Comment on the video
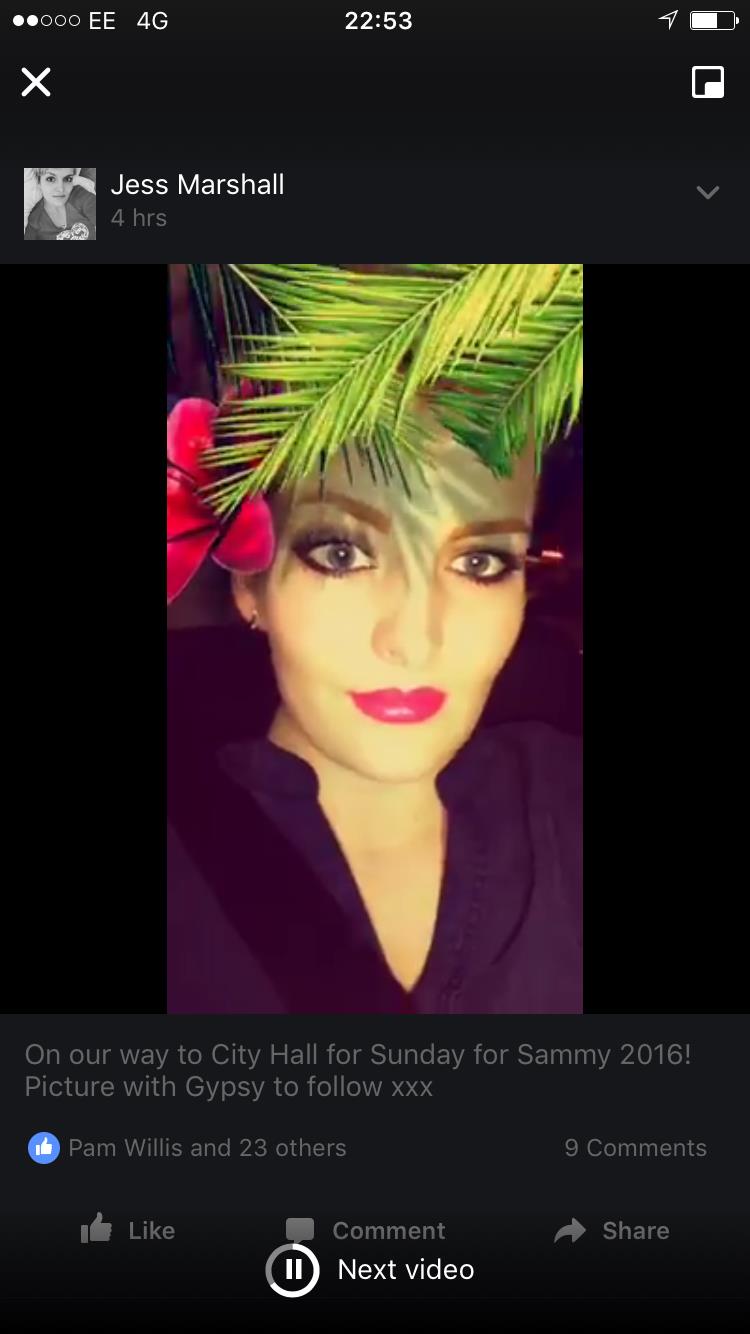The image size is (750, 1334). point(365,1230)
